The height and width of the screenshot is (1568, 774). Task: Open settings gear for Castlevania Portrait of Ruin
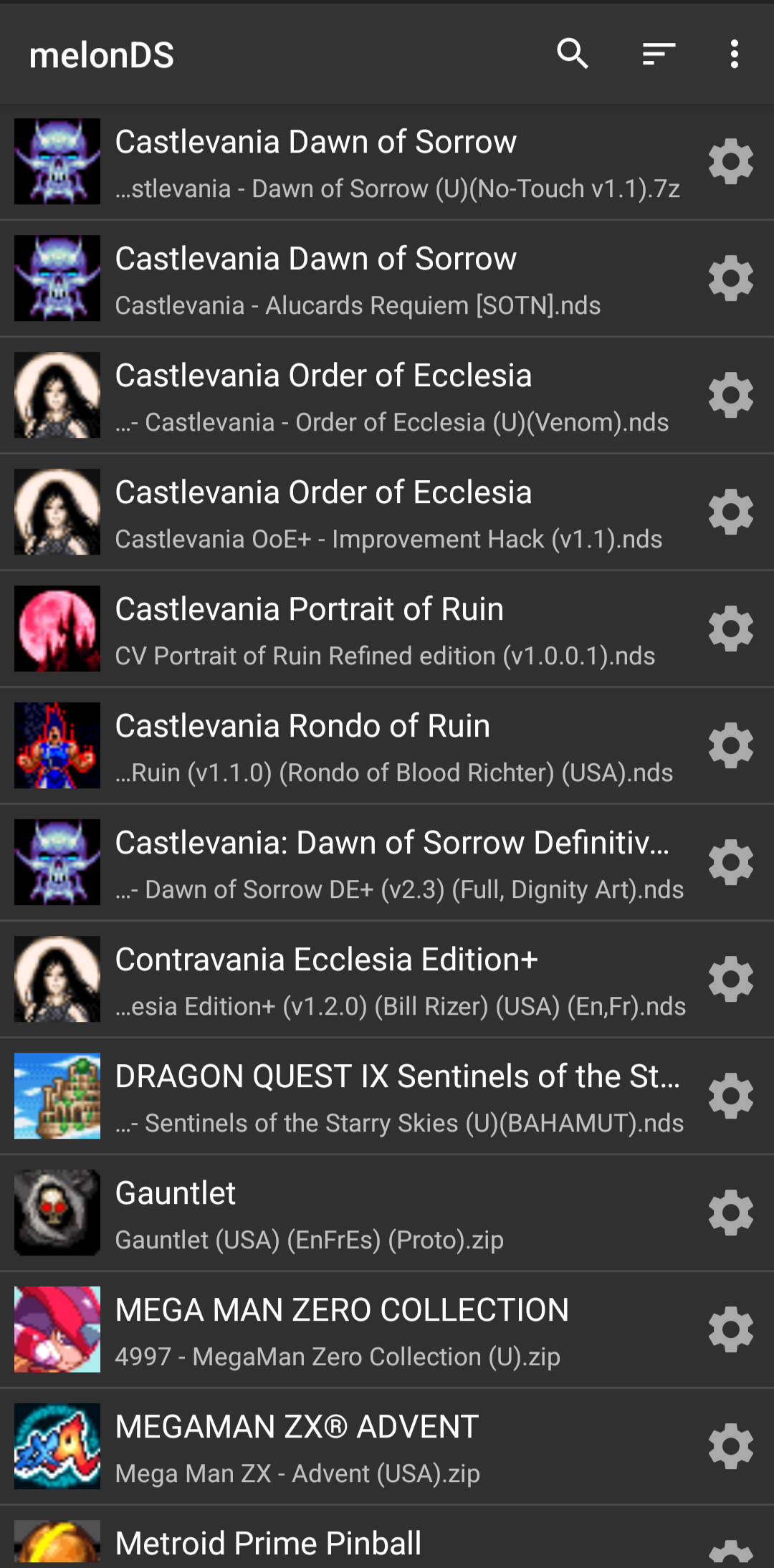click(731, 628)
